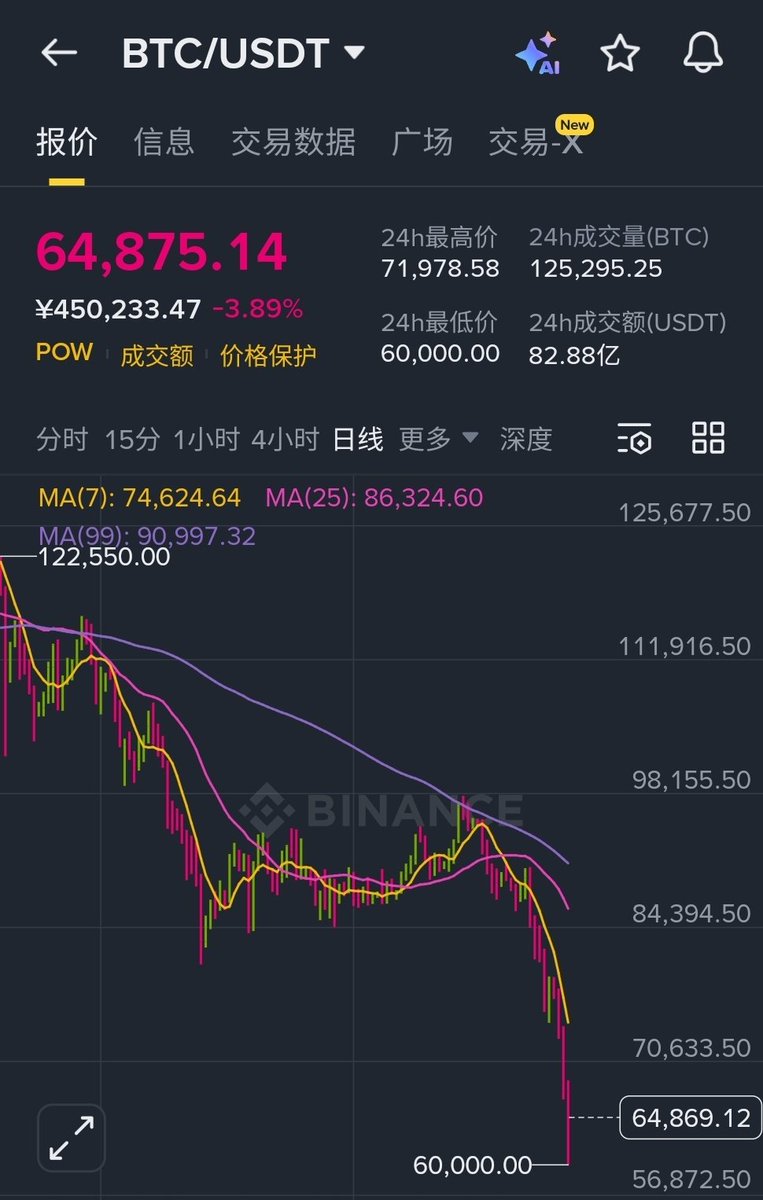Screen dimensions: 763x1200
Task: Switch to the 交易数据 tab
Action: 293,142
